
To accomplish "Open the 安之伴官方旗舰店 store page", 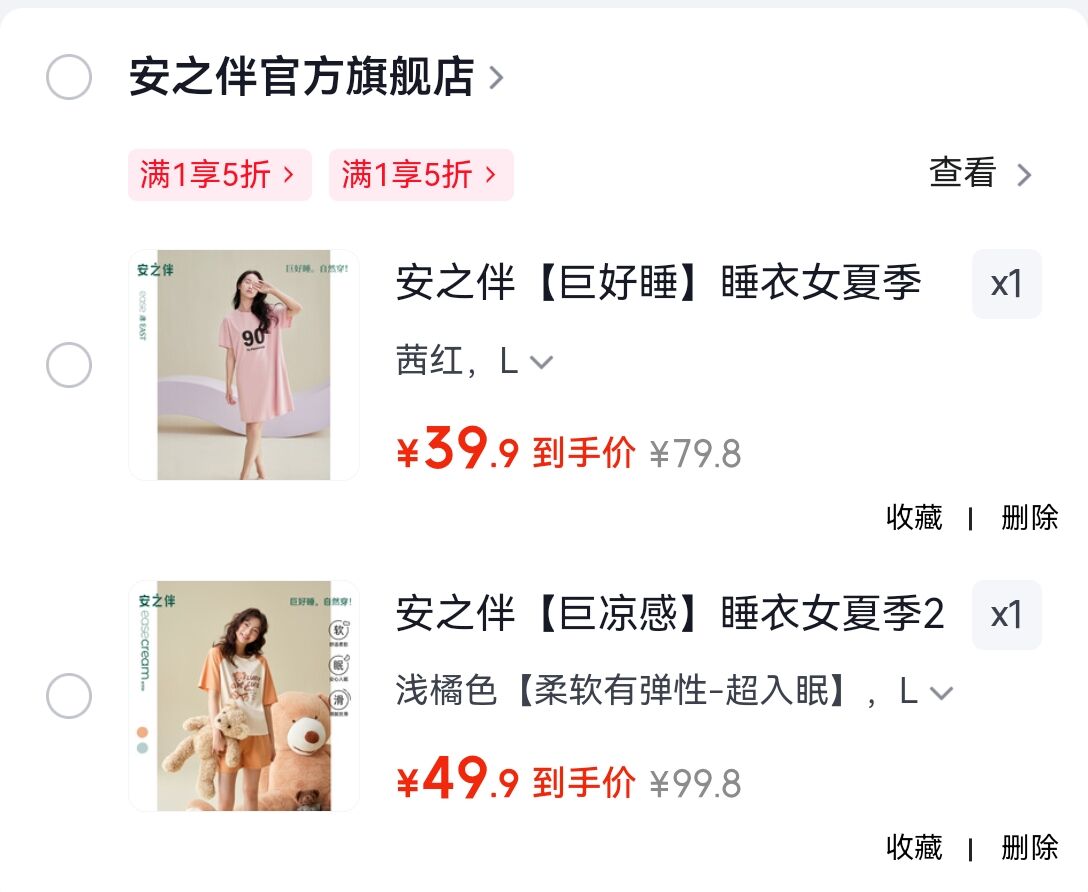I will [x=316, y=76].
